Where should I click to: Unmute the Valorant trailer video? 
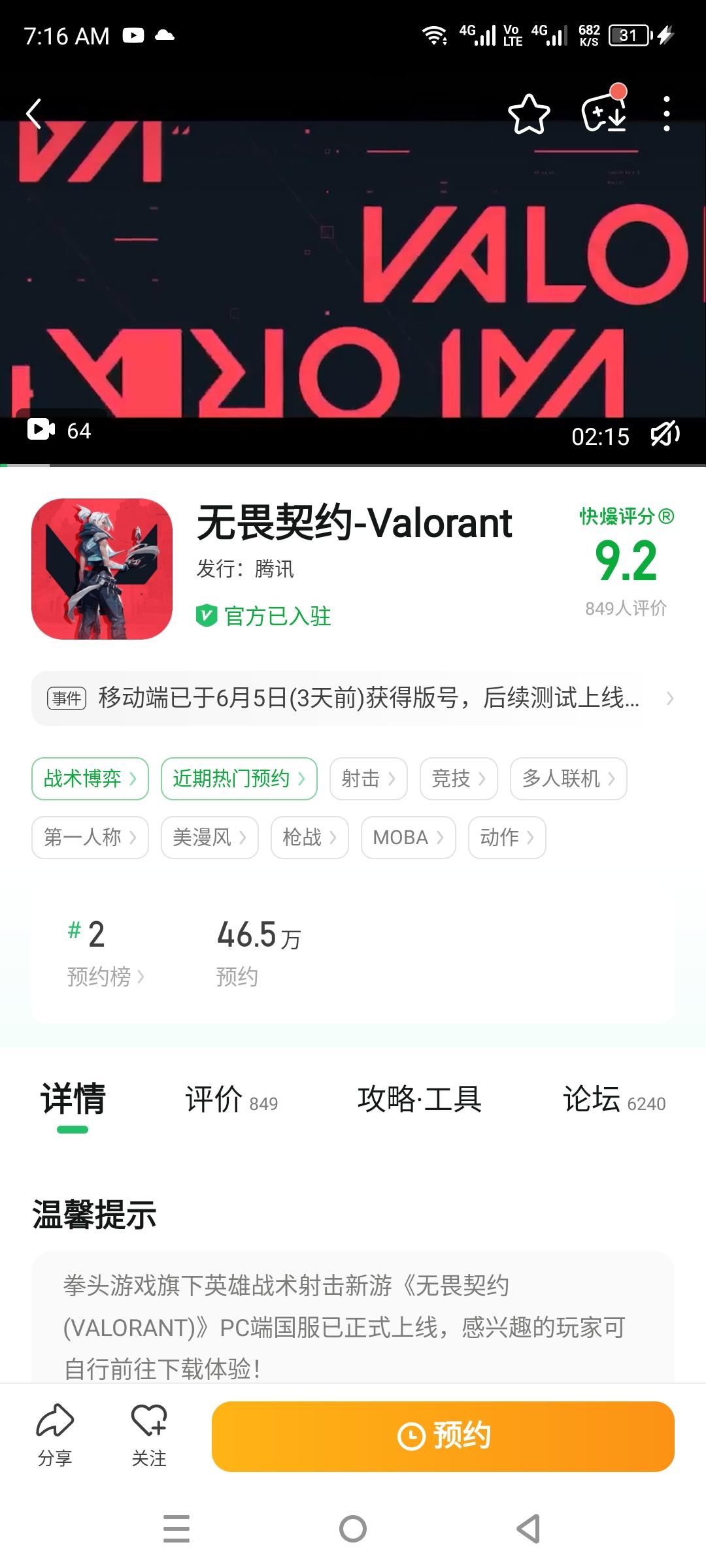[x=665, y=434]
